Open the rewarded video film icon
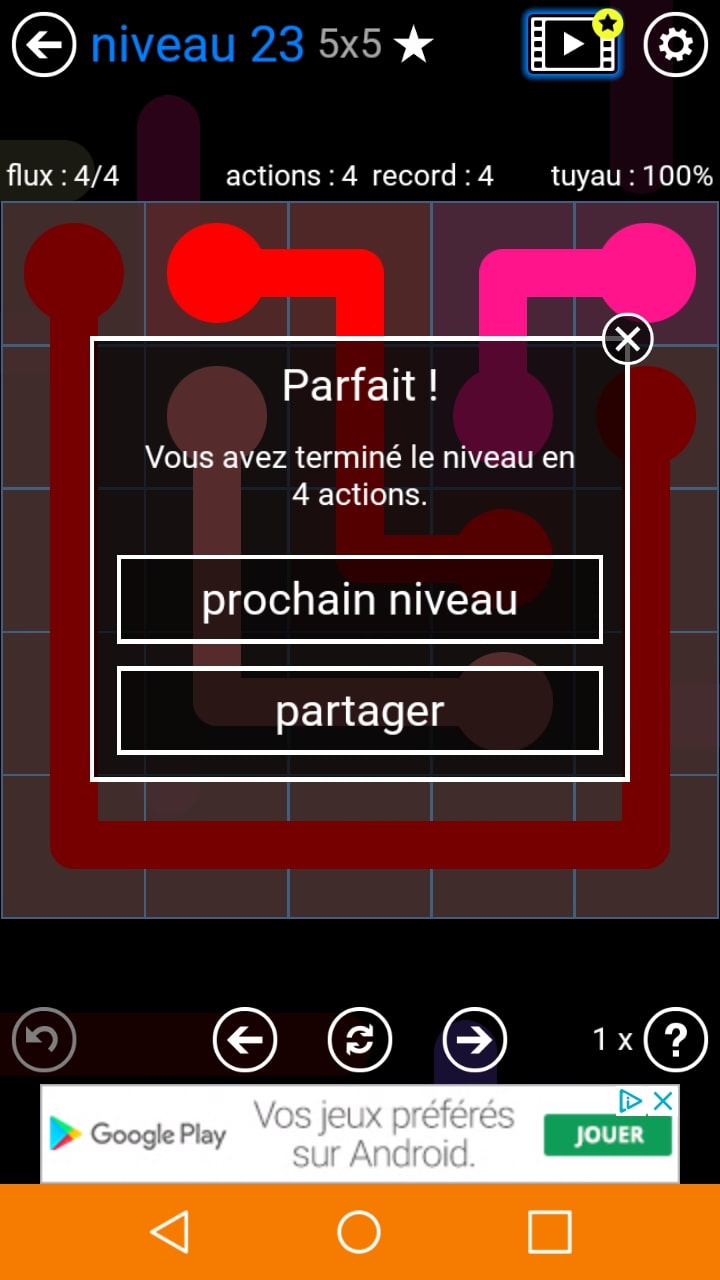This screenshot has width=720, height=1280. pyautogui.click(x=573, y=45)
